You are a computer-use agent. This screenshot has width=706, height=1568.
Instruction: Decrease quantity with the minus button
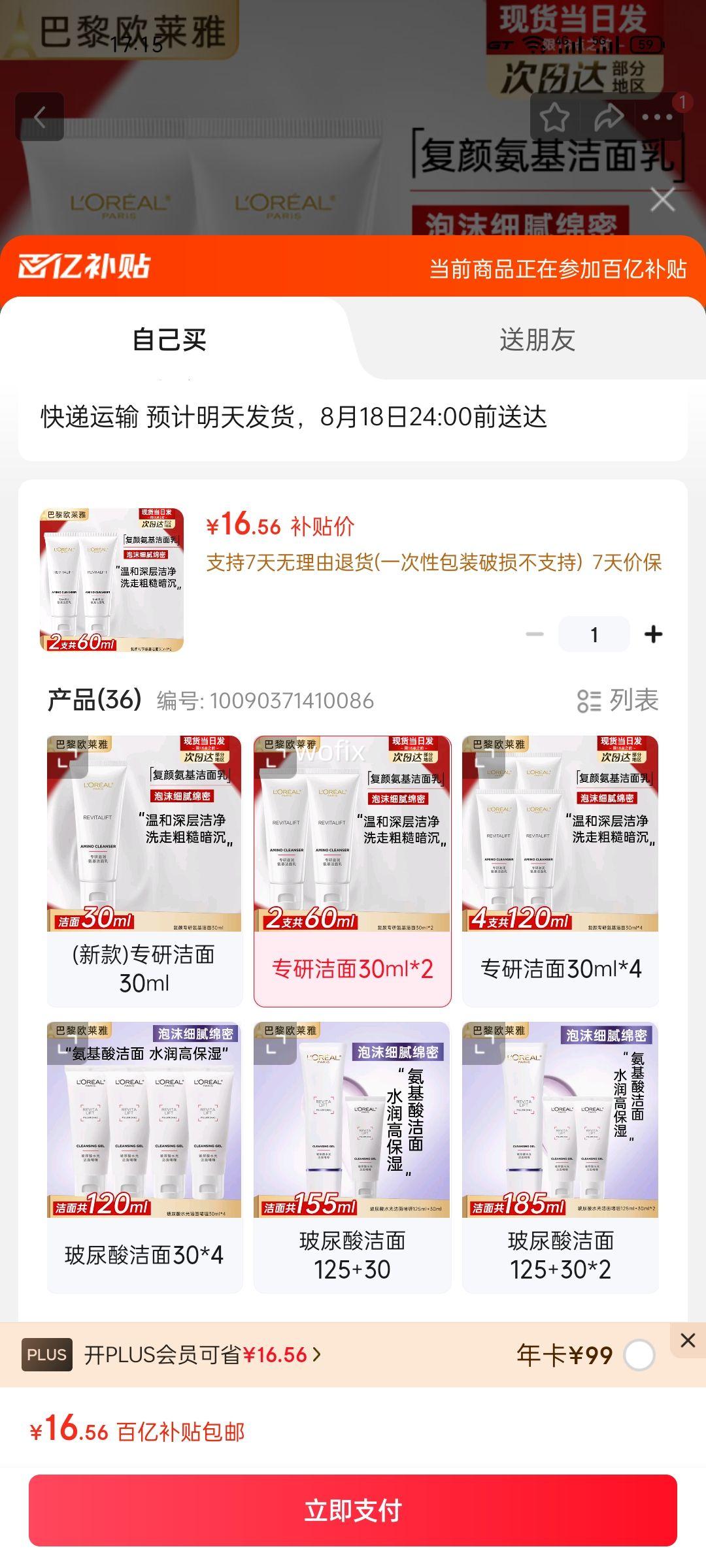535,634
